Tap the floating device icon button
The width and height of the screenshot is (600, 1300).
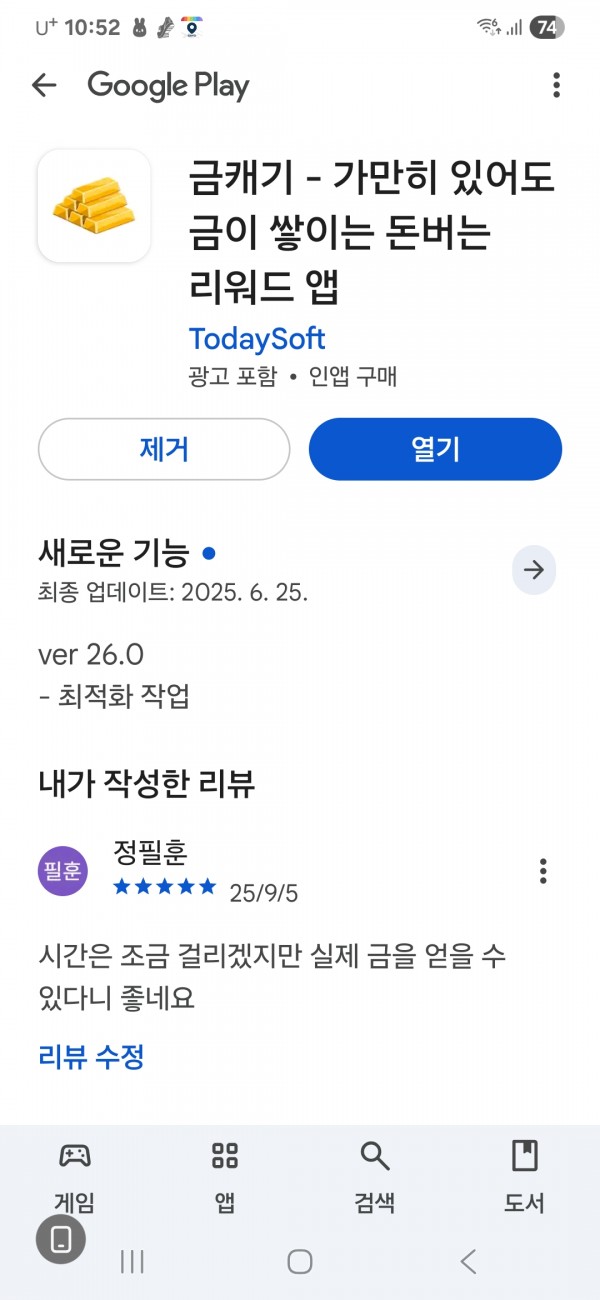click(x=61, y=1240)
